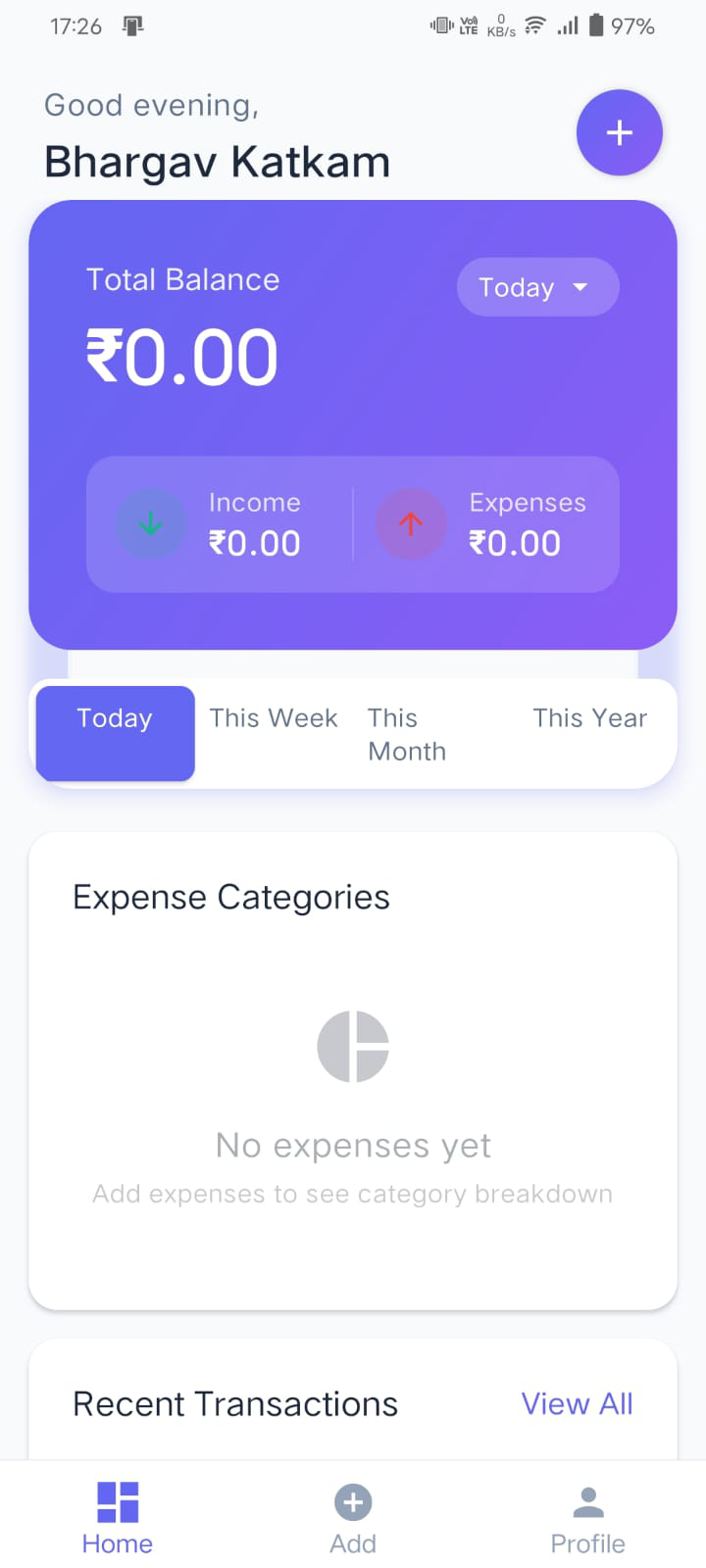This screenshot has height=1568, width=706.
Task: Switch to the This Week filter
Action: [x=274, y=718]
